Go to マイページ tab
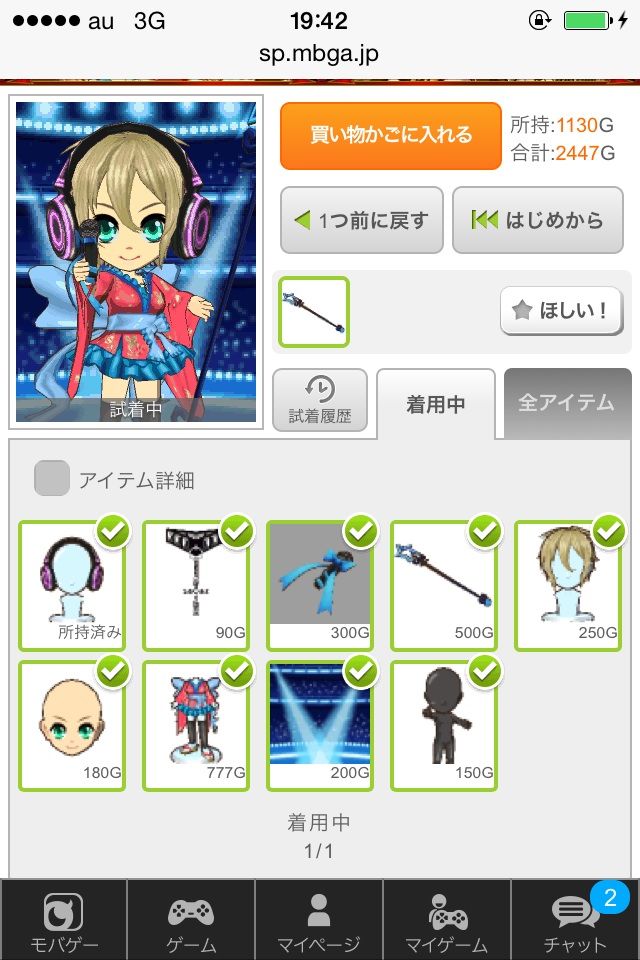This screenshot has width=640, height=960. pyautogui.click(x=319, y=921)
